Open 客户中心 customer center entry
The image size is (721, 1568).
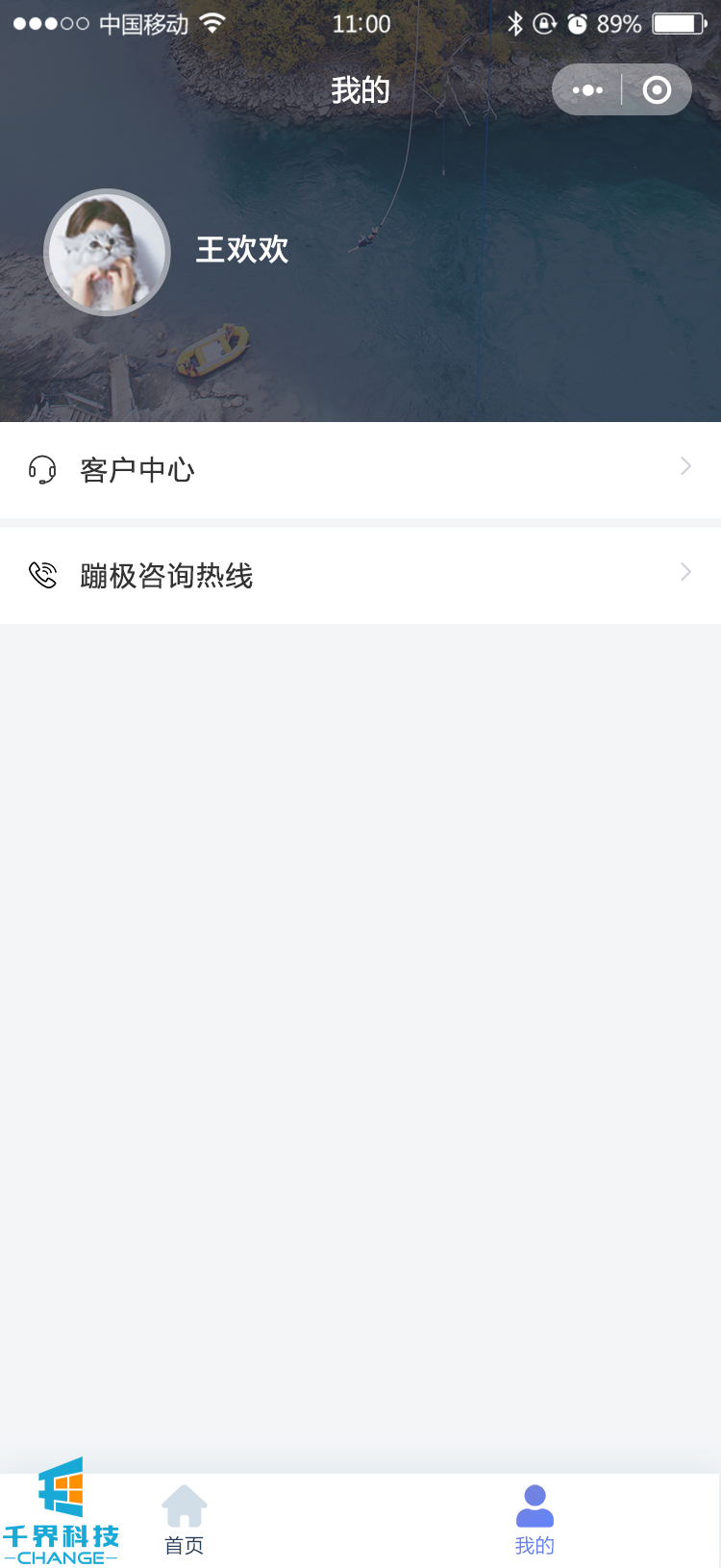(137, 470)
